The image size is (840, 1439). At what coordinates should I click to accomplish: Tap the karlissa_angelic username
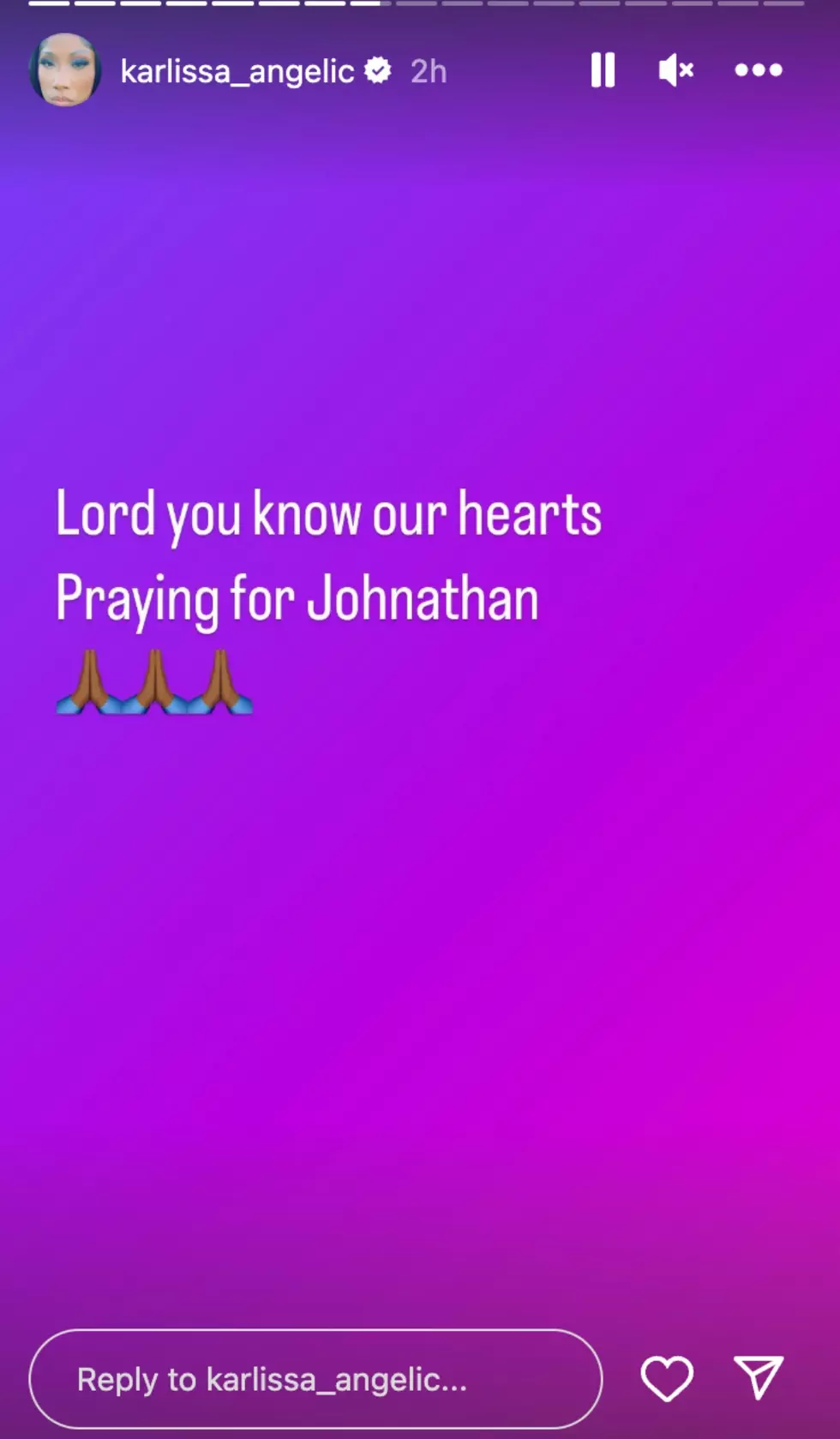click(x=237, y=71)
